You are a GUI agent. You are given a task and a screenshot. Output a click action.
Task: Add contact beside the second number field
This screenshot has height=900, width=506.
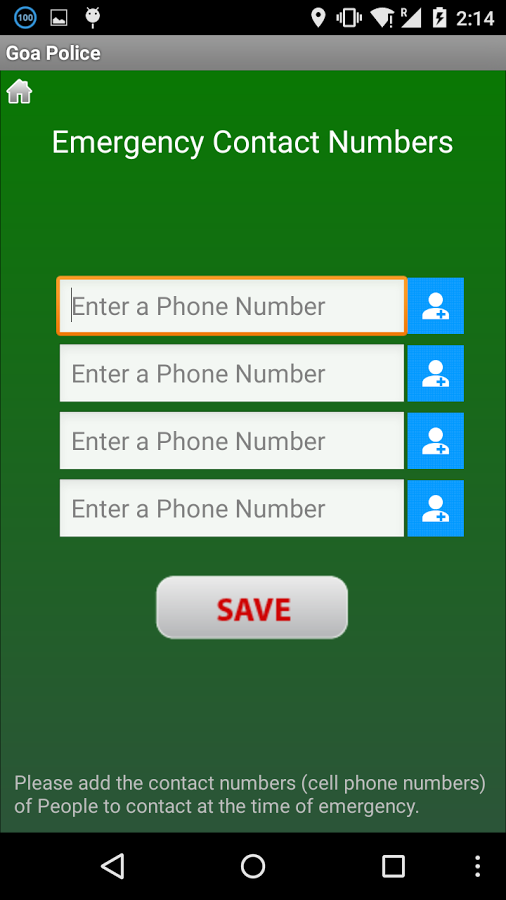435,373
